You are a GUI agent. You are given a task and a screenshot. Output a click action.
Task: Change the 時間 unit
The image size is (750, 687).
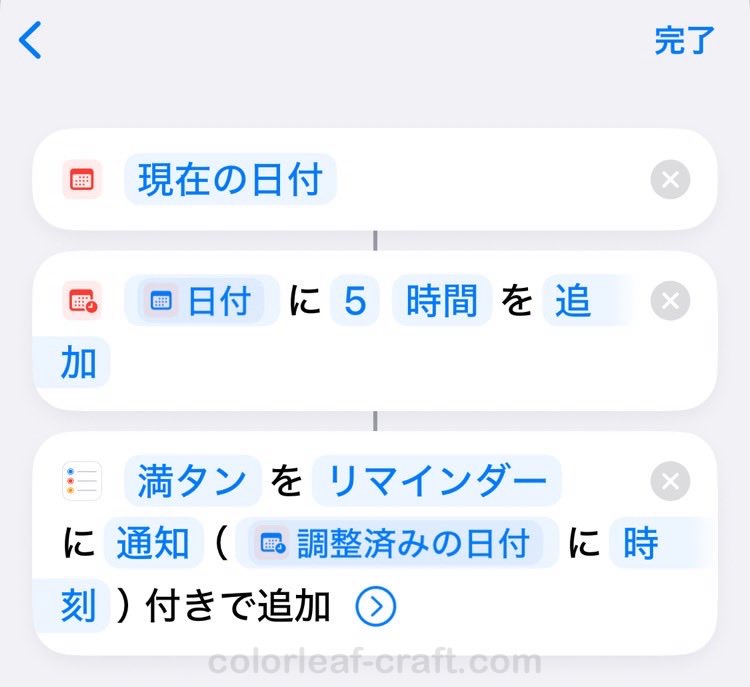441,301
